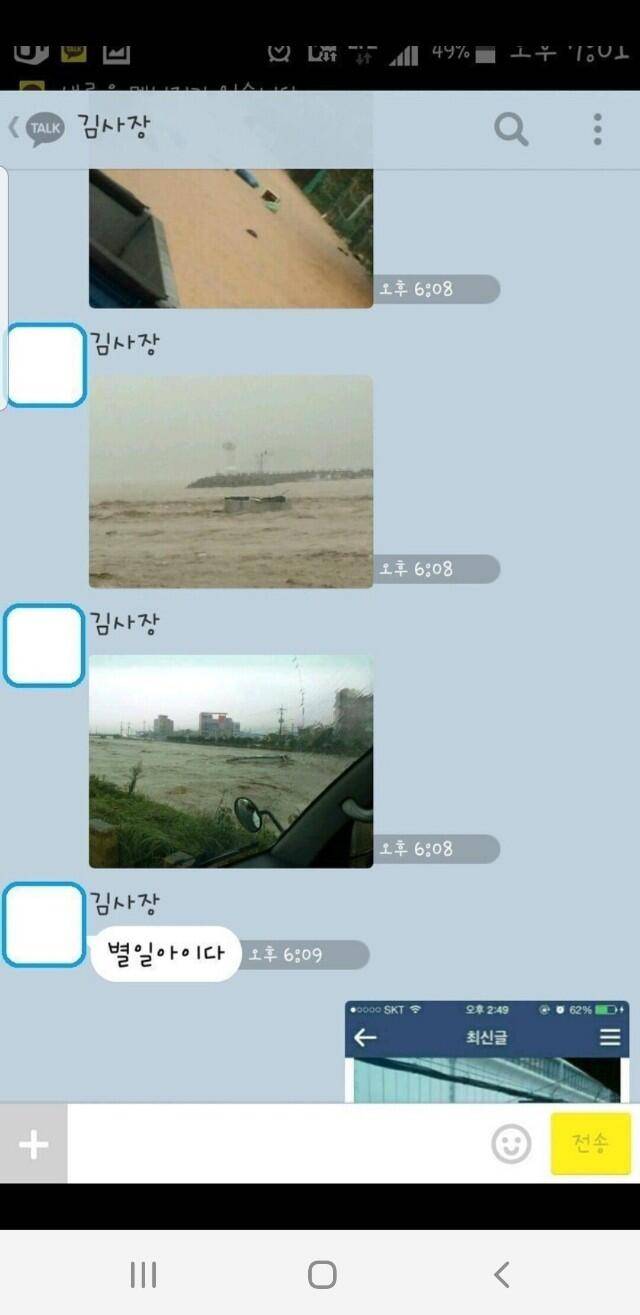Tap the yellow 전송 send button
The image size is (640, 1315).
point(590,1144)
